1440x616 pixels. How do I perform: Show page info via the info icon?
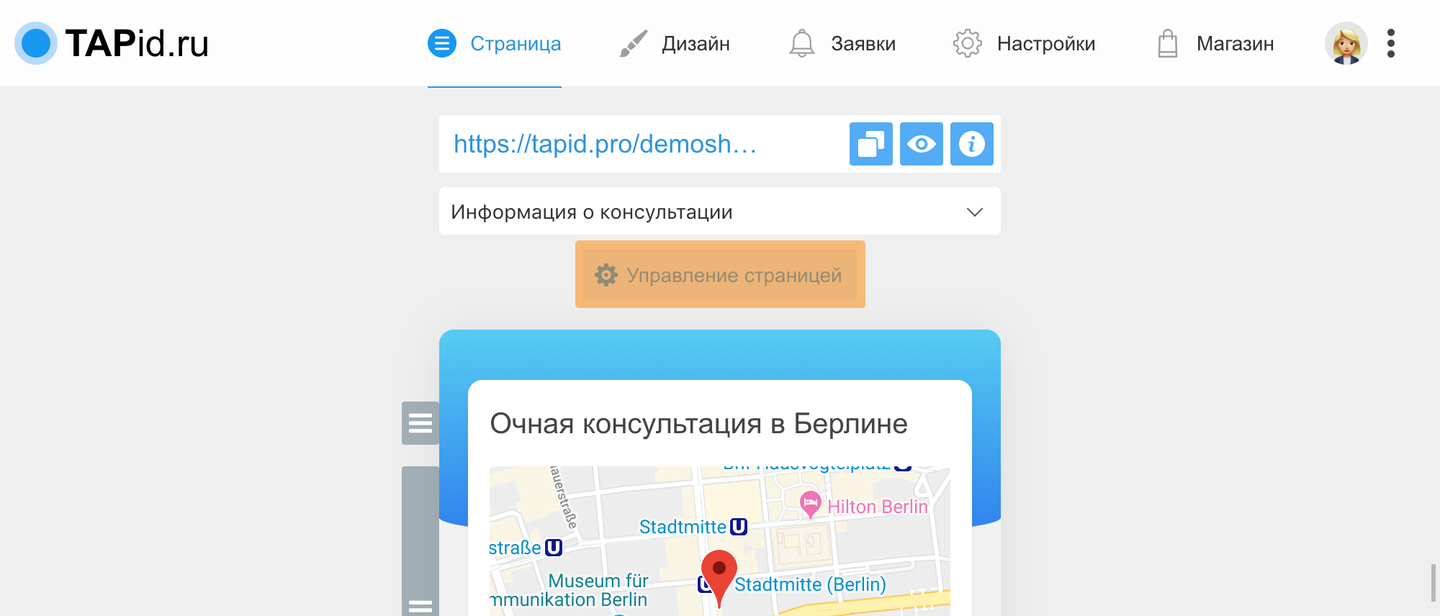click(971, 144)
